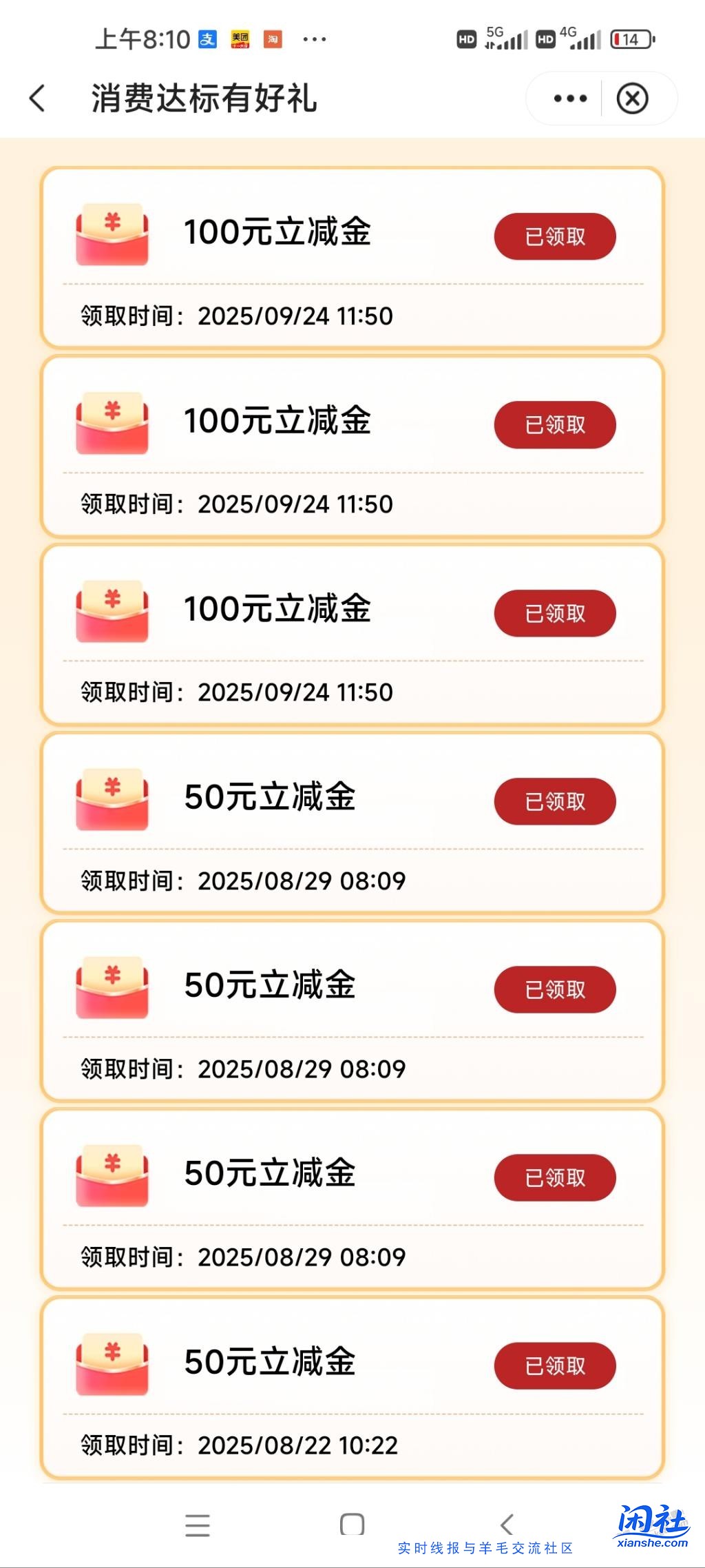Tap the red envelope icon on the first 100元立减金 card
The height and width of the screenshot is (1568, 705).
(112, 236)
